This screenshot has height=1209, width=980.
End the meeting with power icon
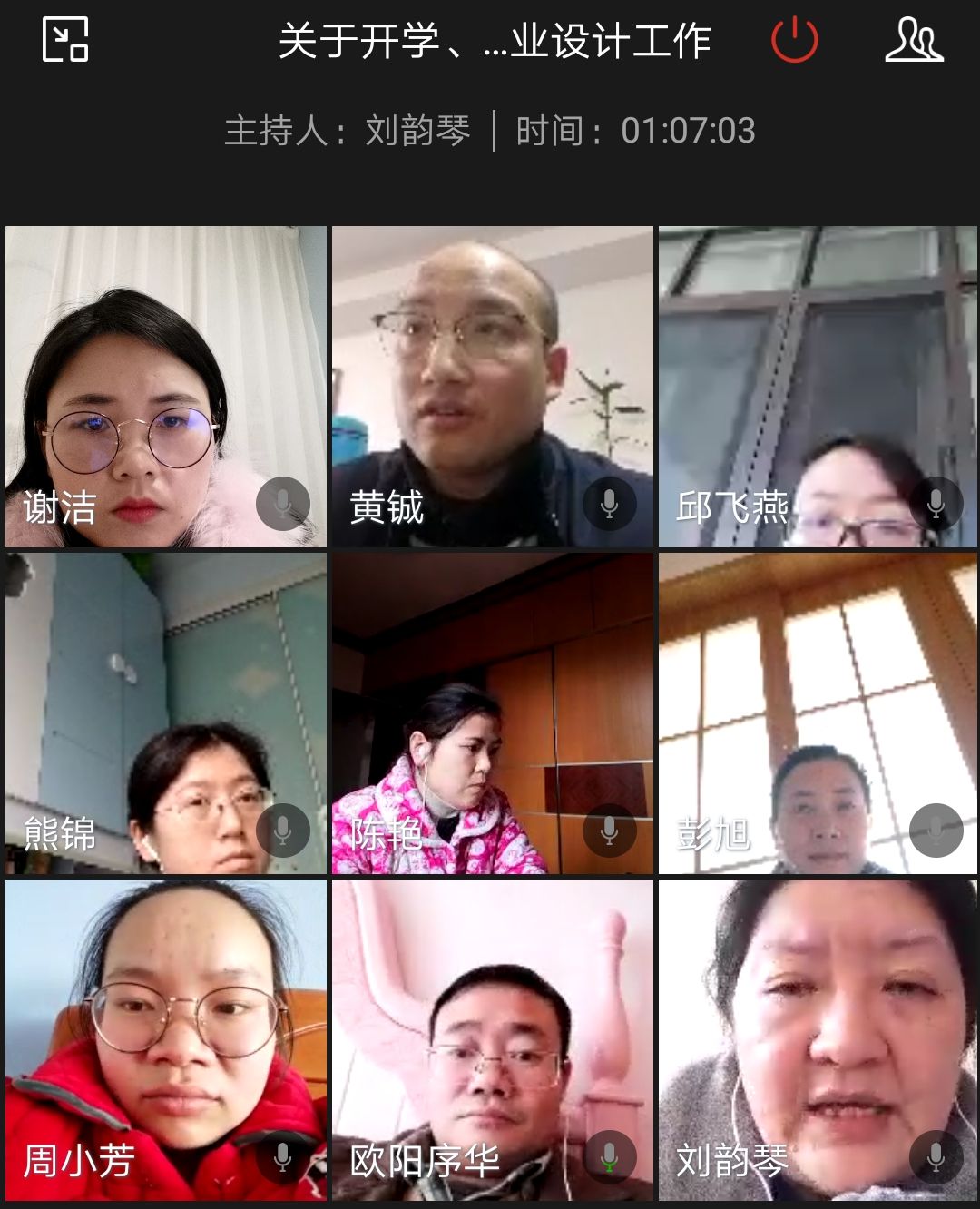[794, 40]
